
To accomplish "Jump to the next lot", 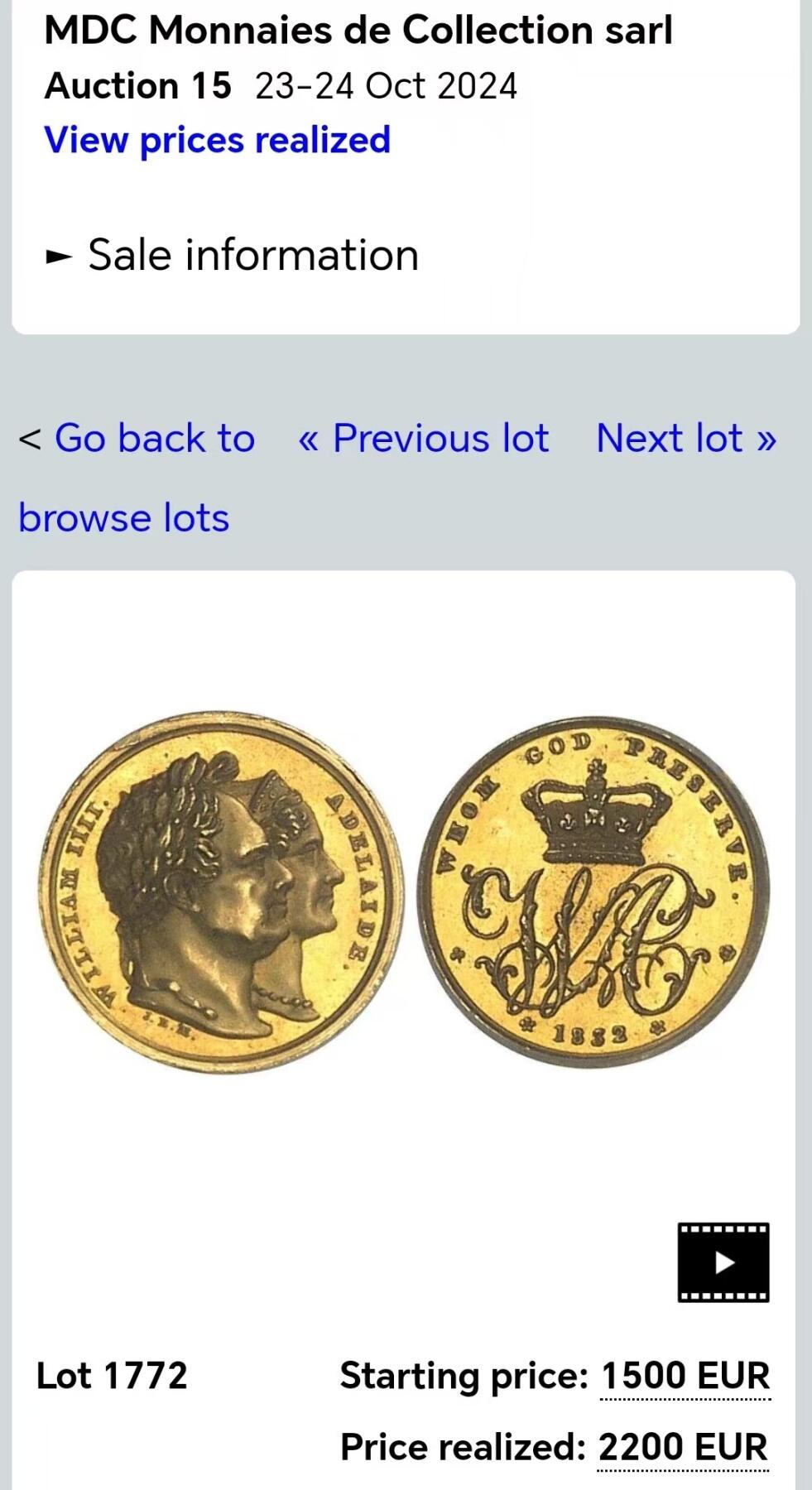I will (x=686, y=439).
